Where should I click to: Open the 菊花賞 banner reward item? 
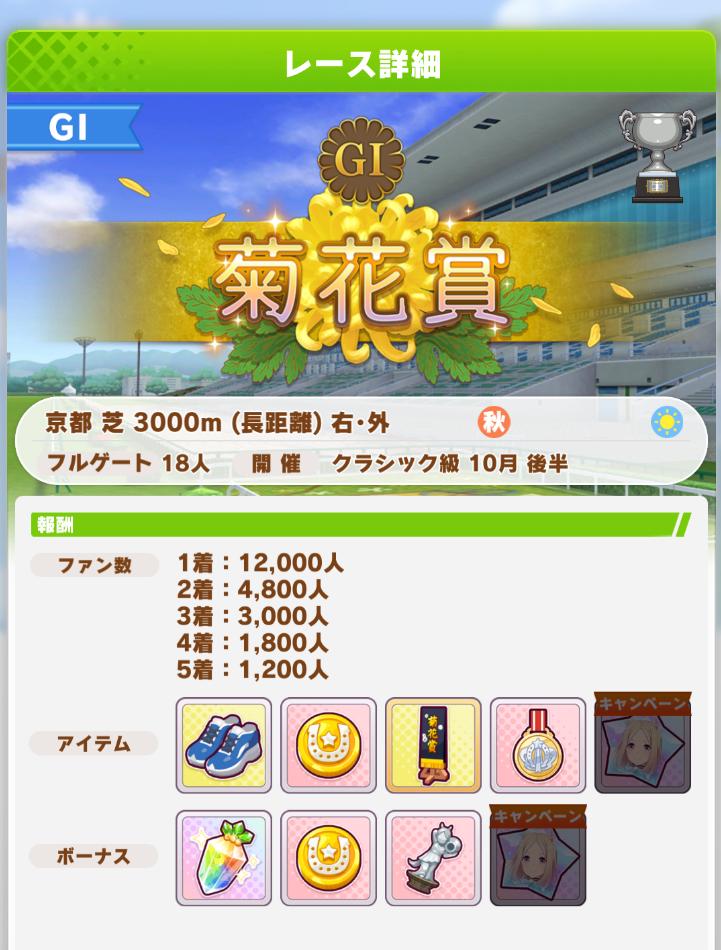coord(433,745)
